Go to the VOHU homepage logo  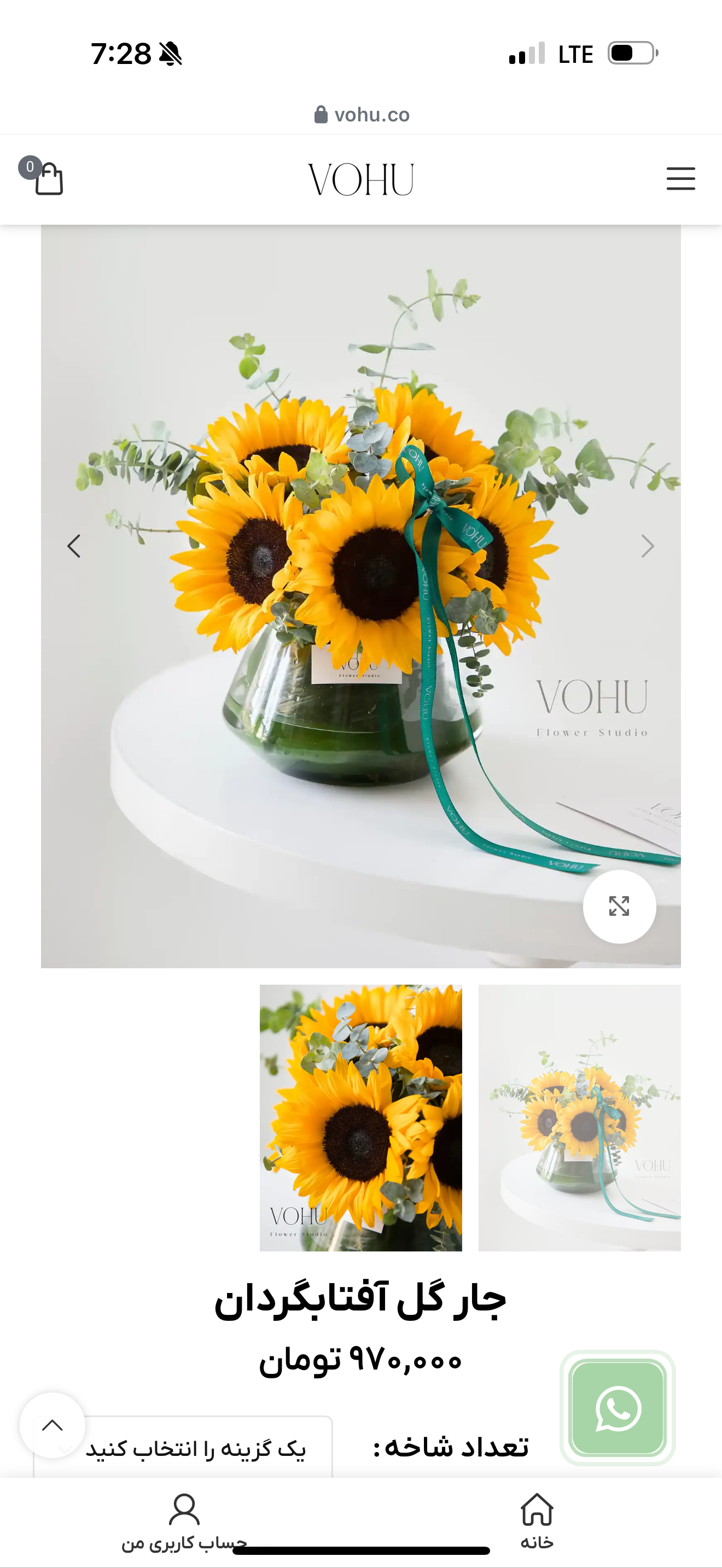360,179
